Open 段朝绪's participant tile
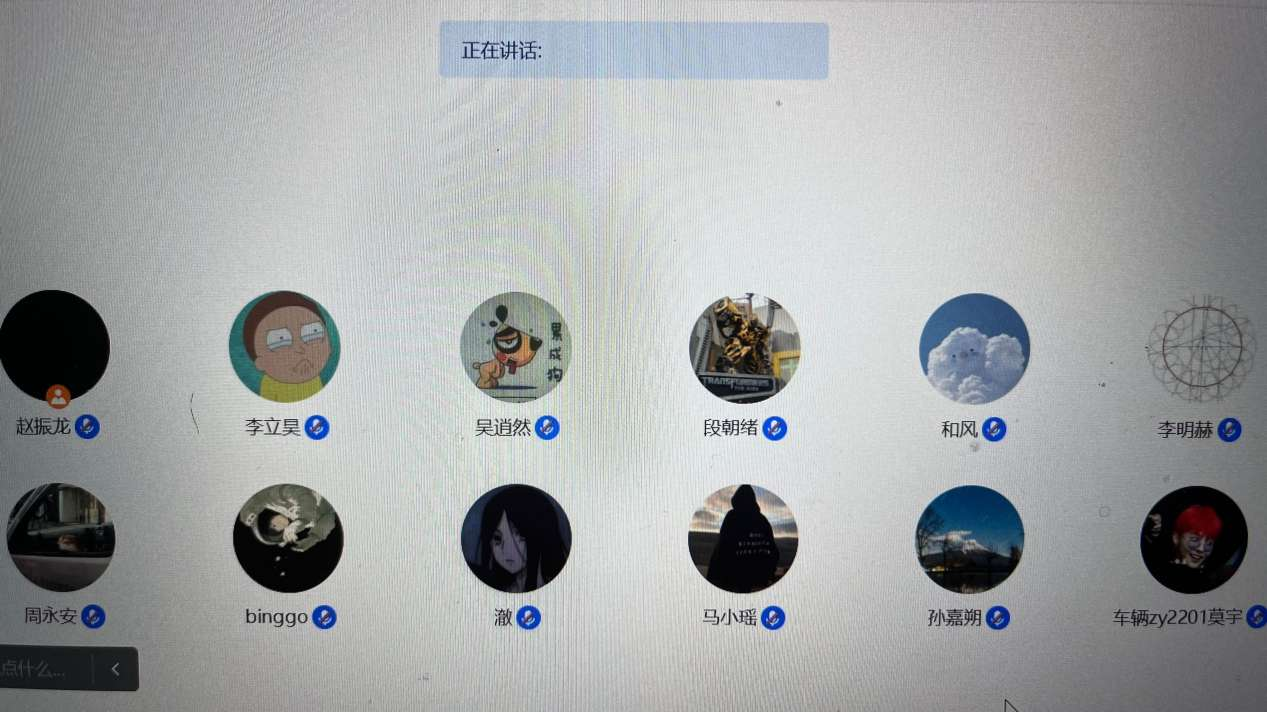This screenshot has height=712, width=1267. (x=745, y=348)
